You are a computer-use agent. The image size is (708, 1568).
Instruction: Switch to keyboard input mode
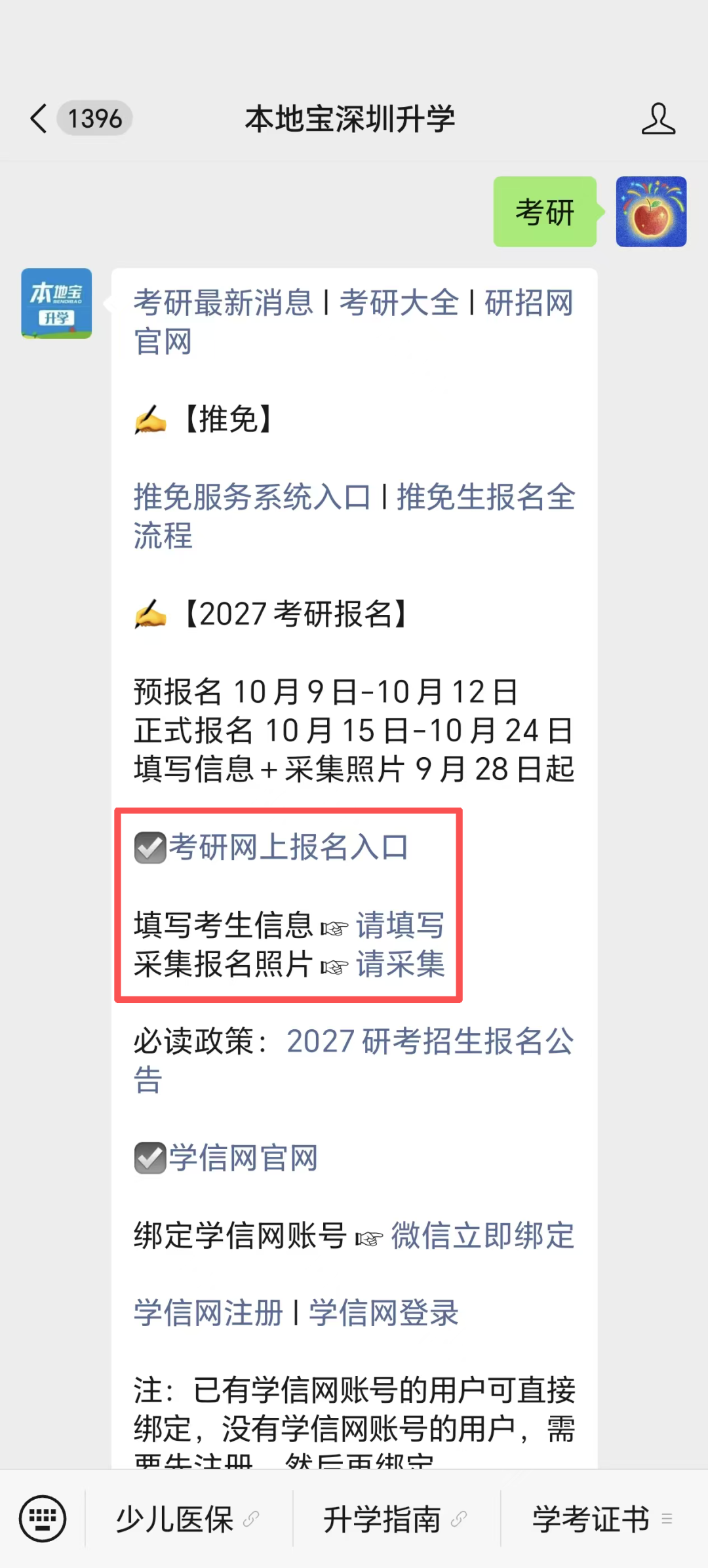click(x=43, y=1519)
